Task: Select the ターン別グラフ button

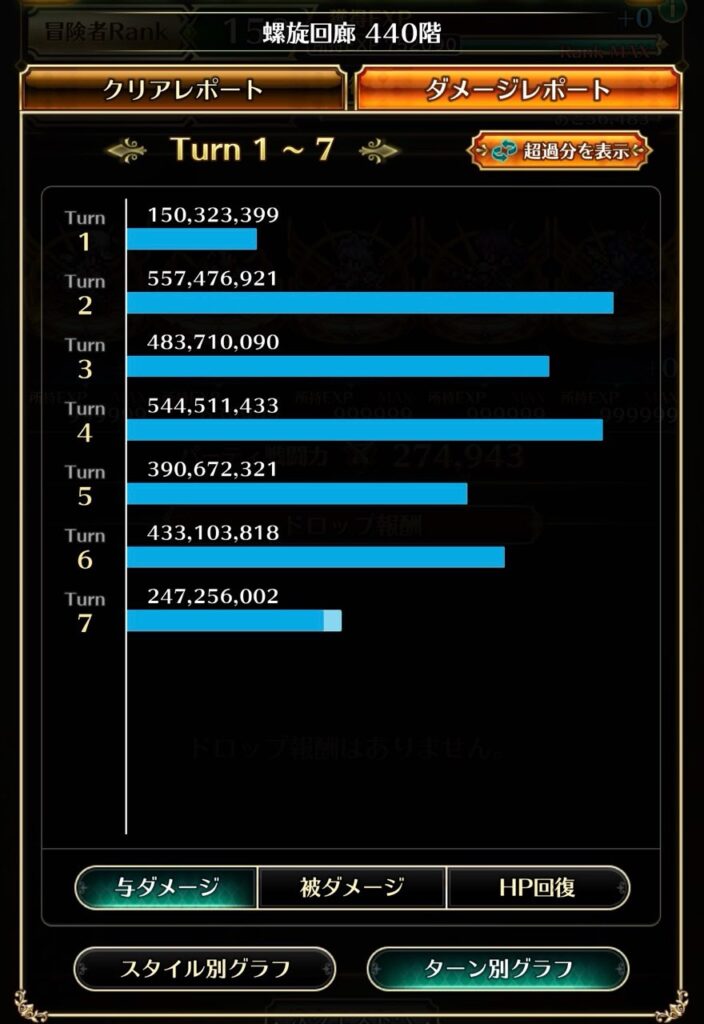Action: pyautogui.click(x=498, y=968)
